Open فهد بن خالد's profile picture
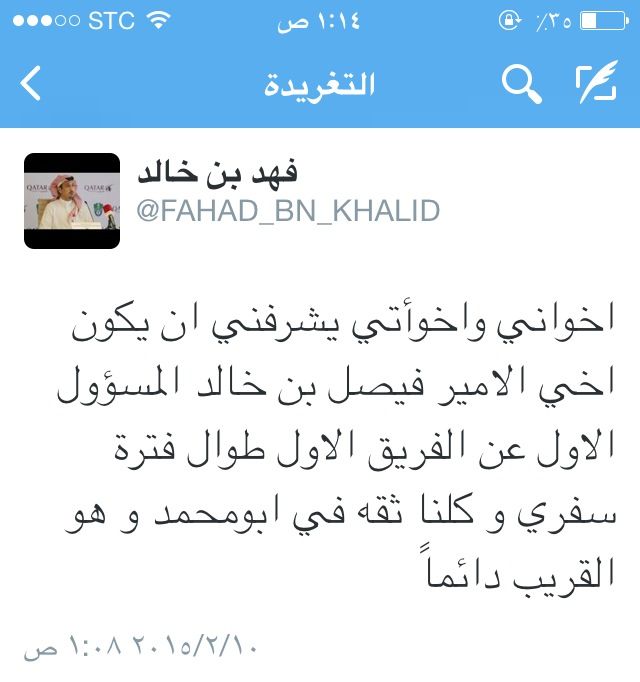The image size is (640, 682). pos(72,201)
